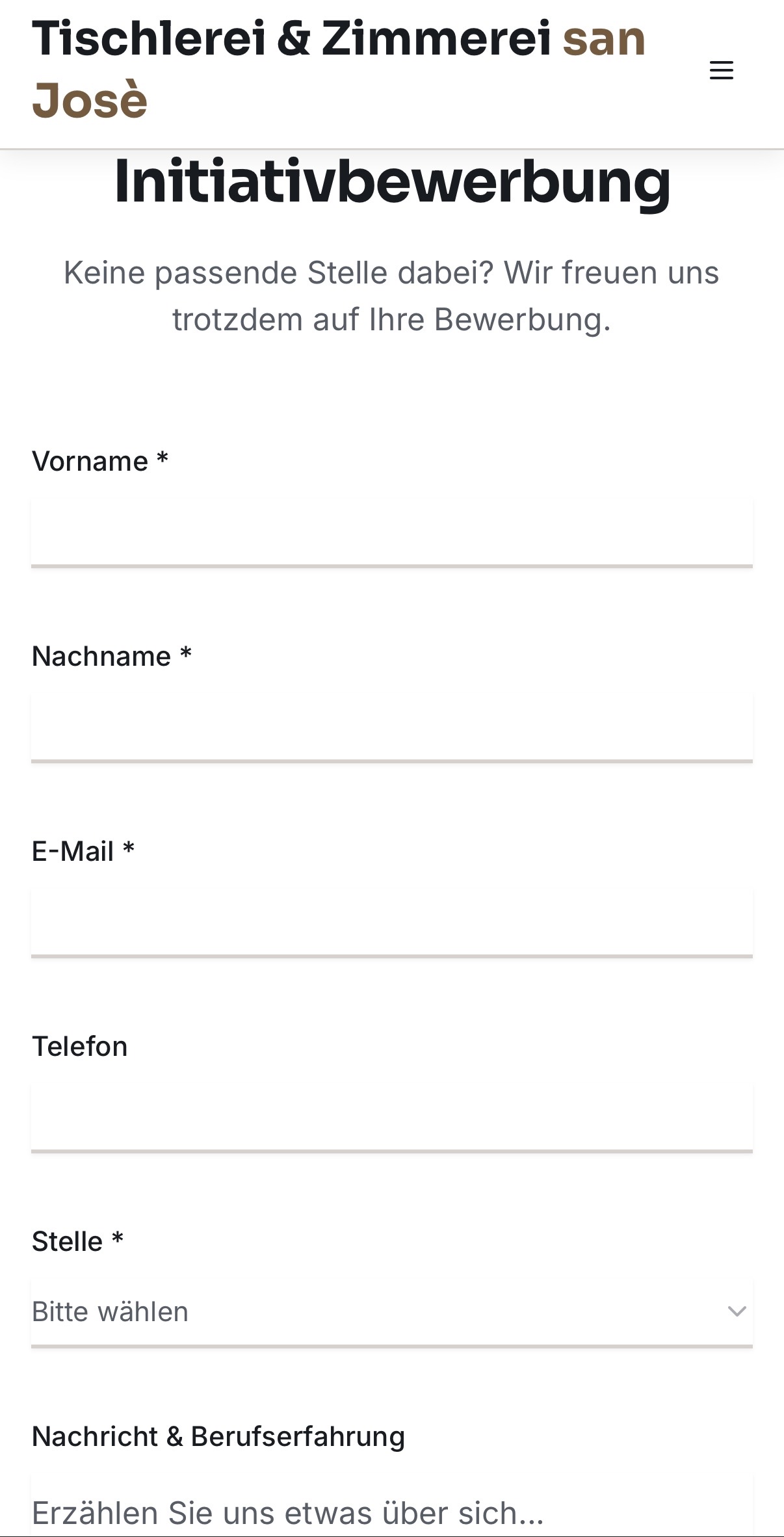Expand the Stelle dropdown 'Bitte wählen'

tap(391, 1311)
